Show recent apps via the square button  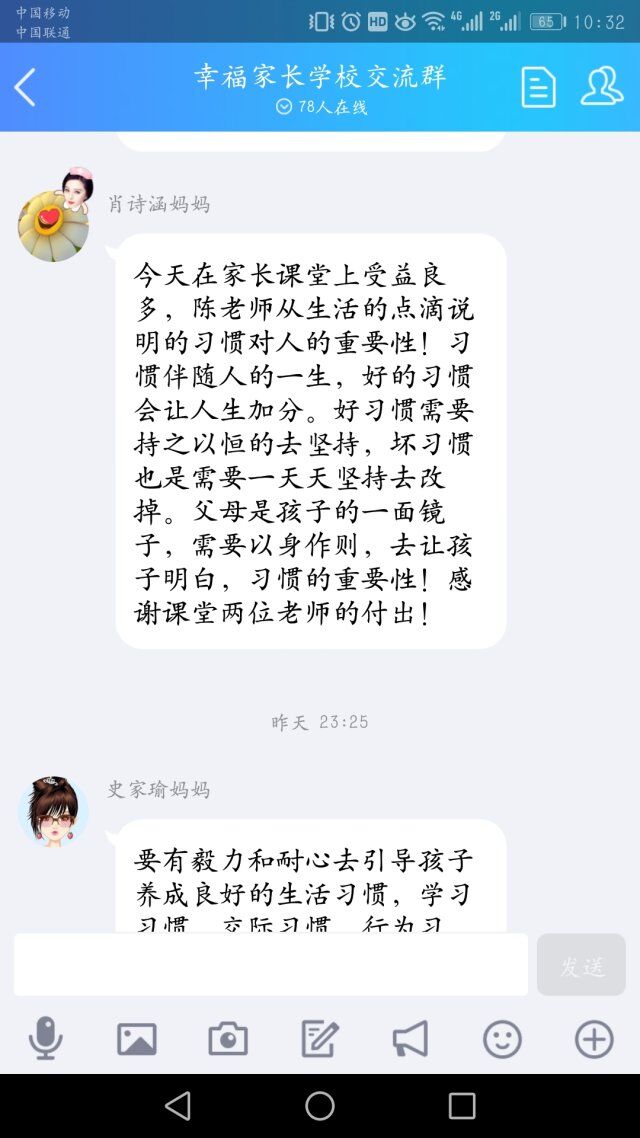pos(462,1105)
